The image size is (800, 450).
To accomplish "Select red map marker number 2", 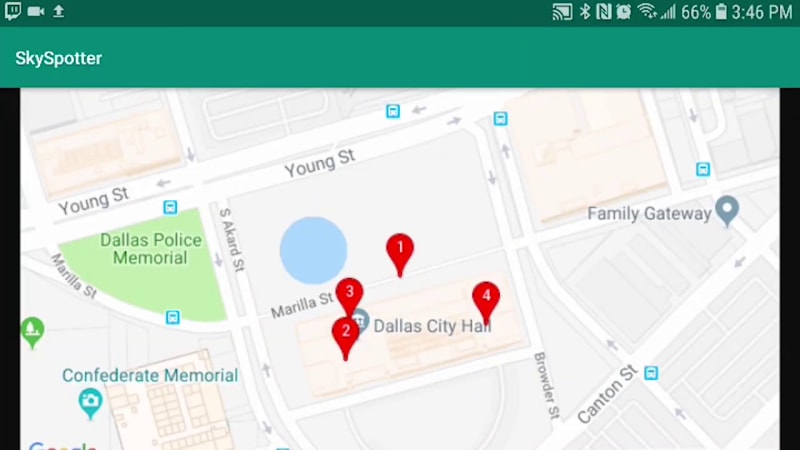I will pos(345,338).
